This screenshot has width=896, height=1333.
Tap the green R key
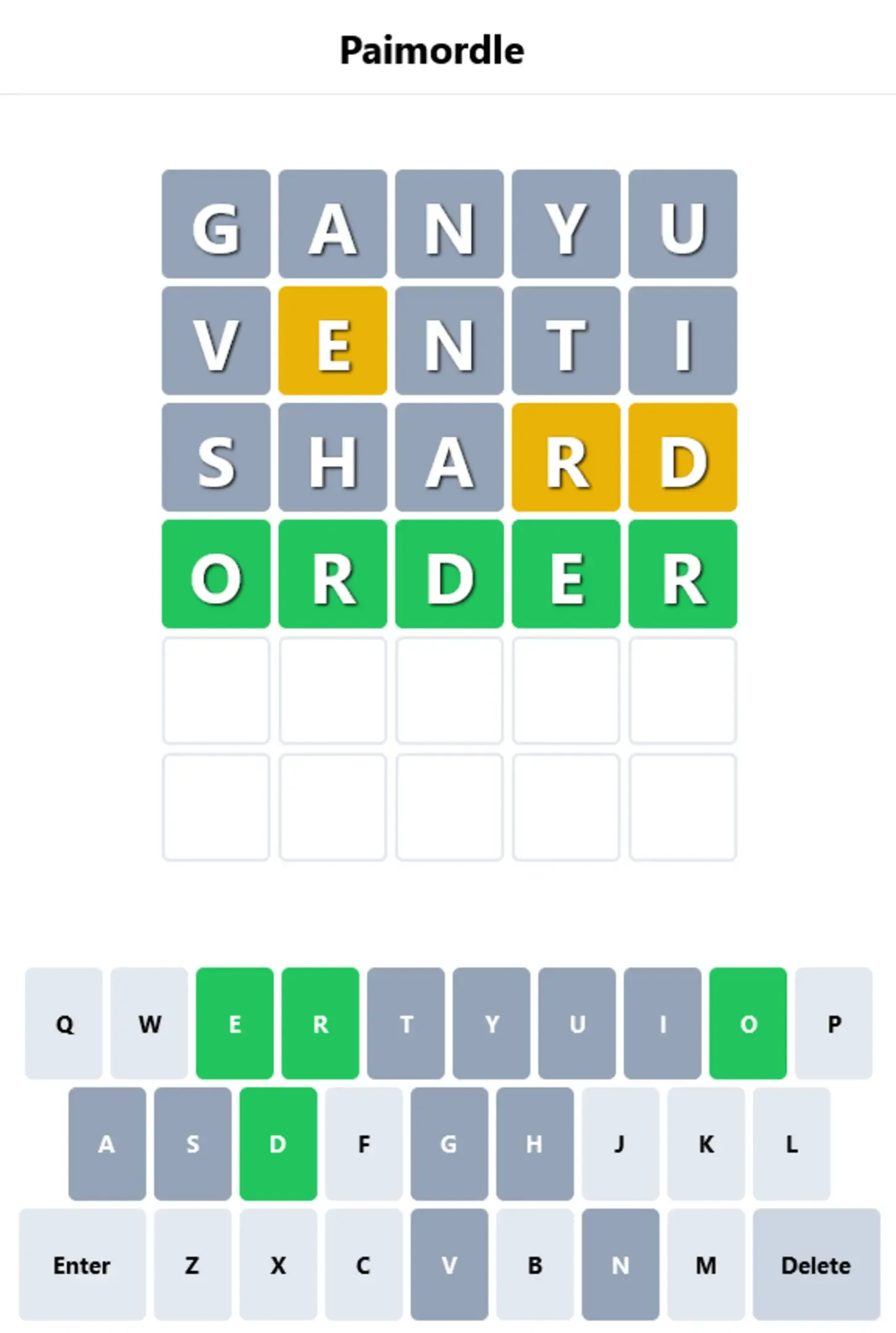point(320,1023)
